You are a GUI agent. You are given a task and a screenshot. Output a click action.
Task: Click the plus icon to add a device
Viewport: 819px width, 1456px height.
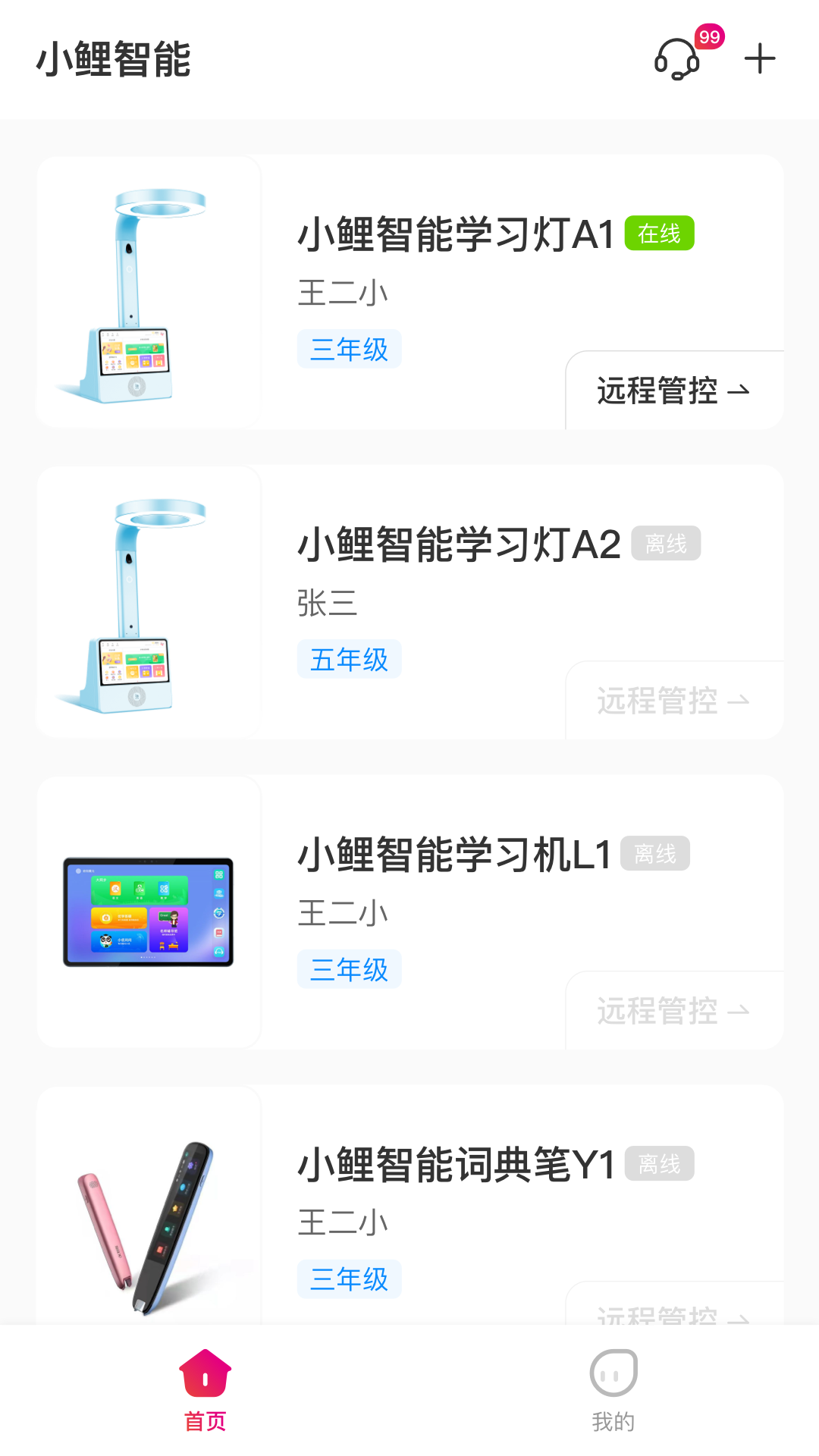click(x=760, y=59)
